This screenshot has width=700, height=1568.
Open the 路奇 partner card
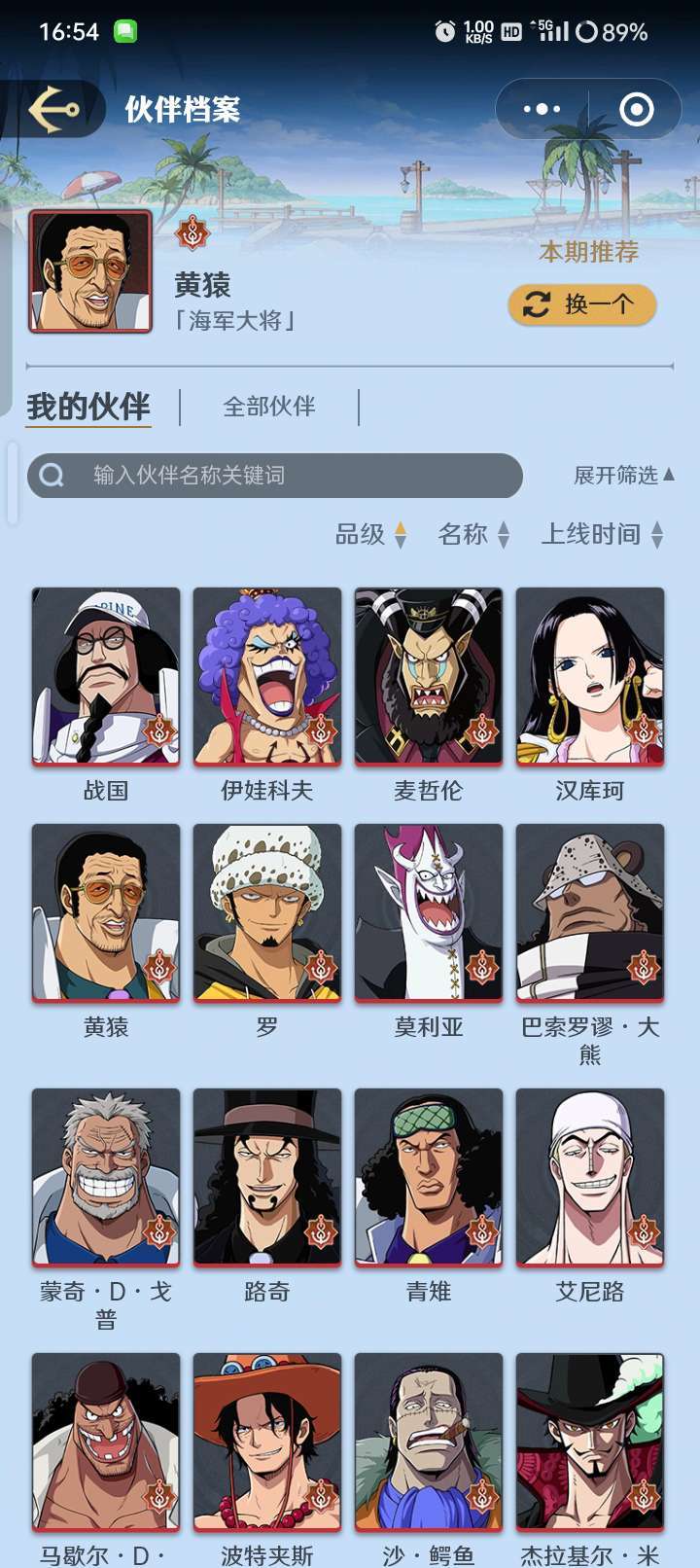tap(267, 1177)
